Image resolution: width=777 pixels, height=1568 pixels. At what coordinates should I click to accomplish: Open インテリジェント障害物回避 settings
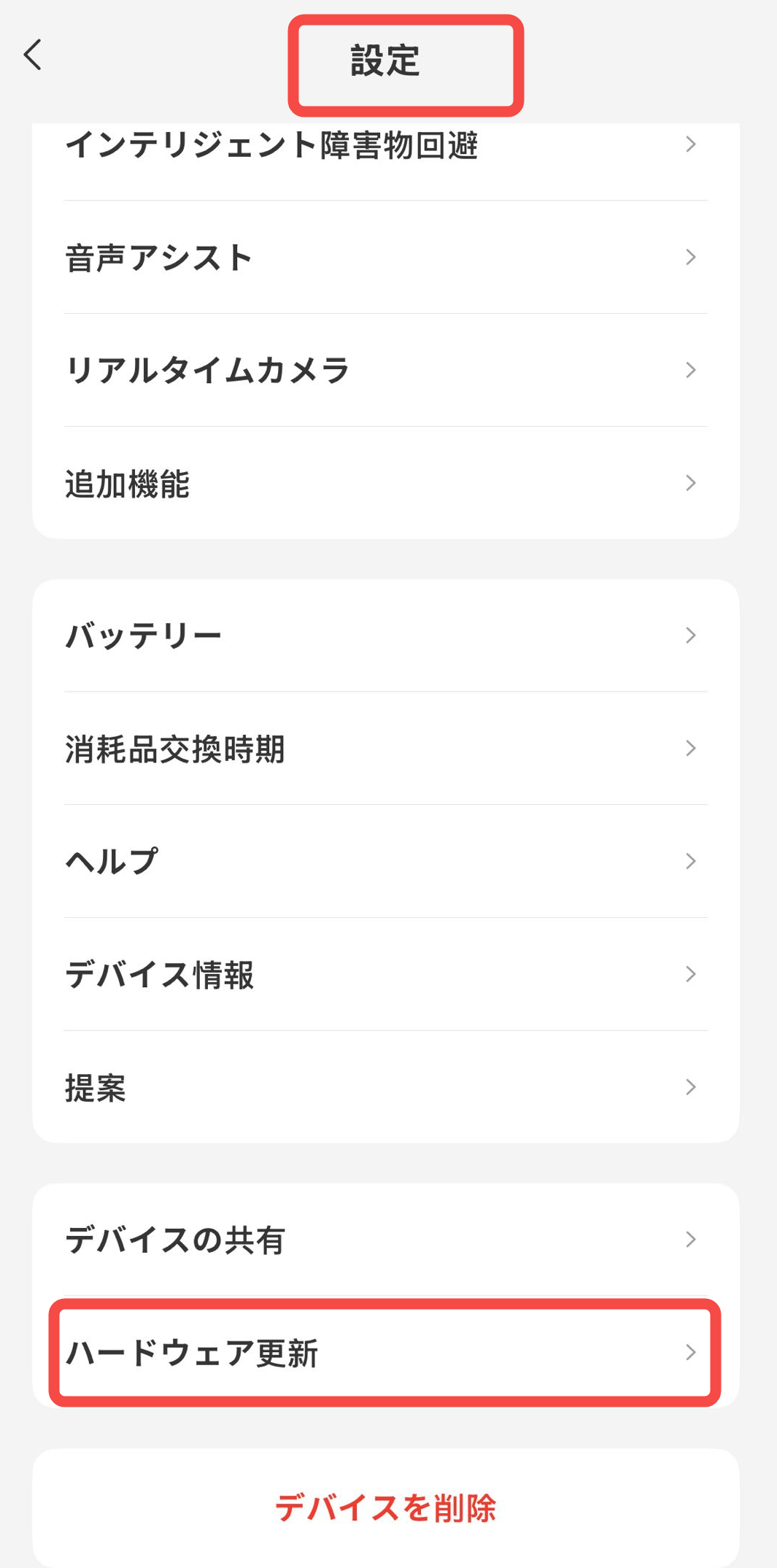tap(385, 145)
